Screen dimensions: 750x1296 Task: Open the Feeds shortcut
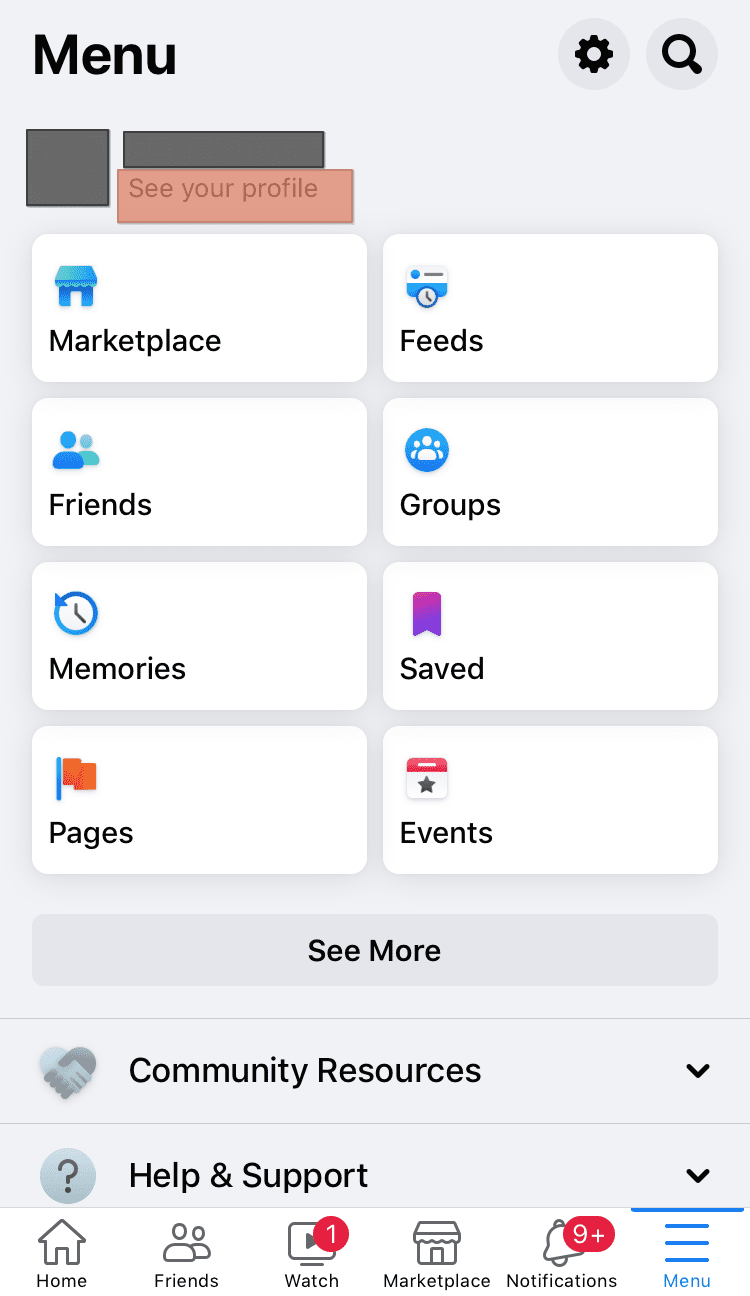[549, 308]
